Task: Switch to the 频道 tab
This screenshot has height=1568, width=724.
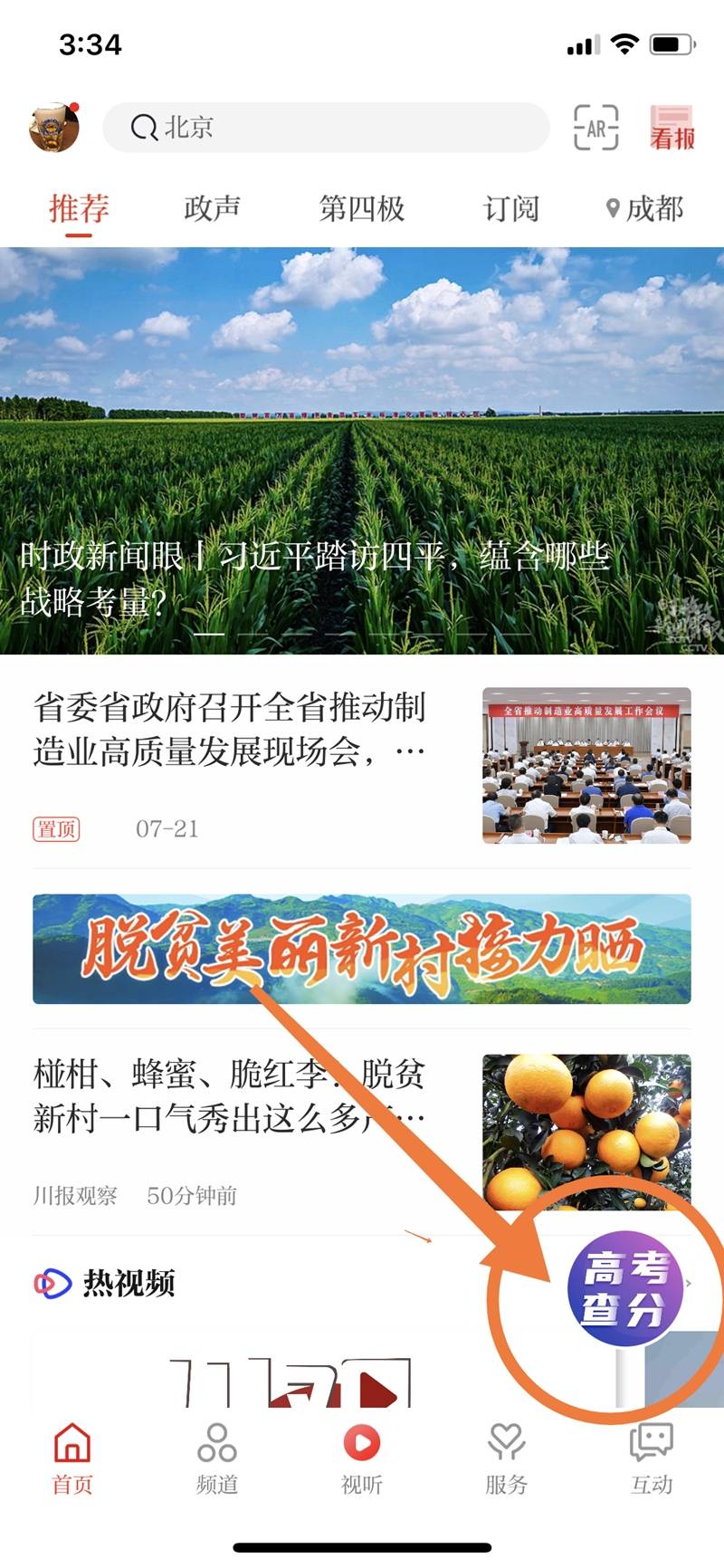Action: [x=217, y=1458]
